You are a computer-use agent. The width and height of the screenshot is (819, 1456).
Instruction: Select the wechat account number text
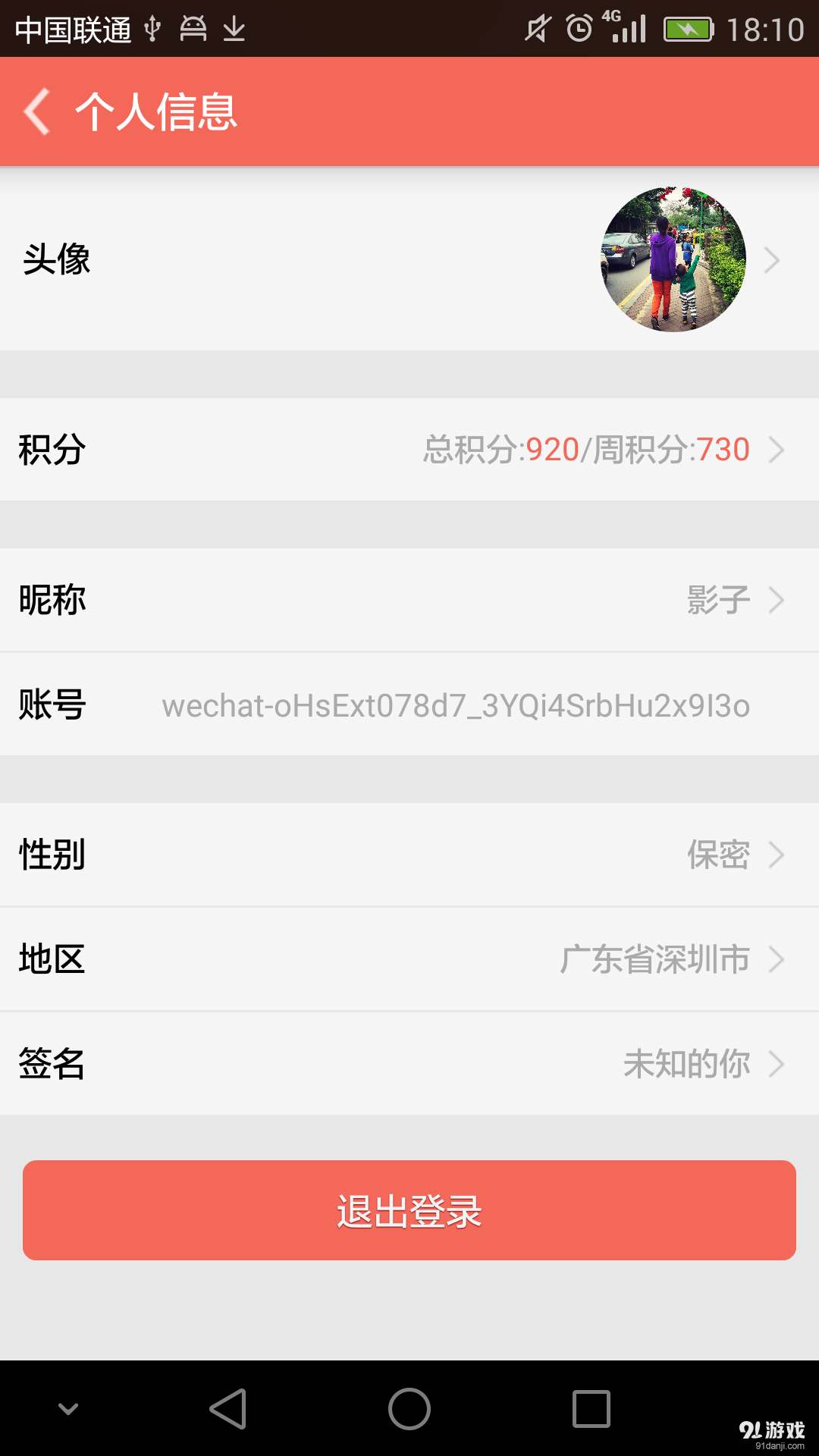coord(456,704)
